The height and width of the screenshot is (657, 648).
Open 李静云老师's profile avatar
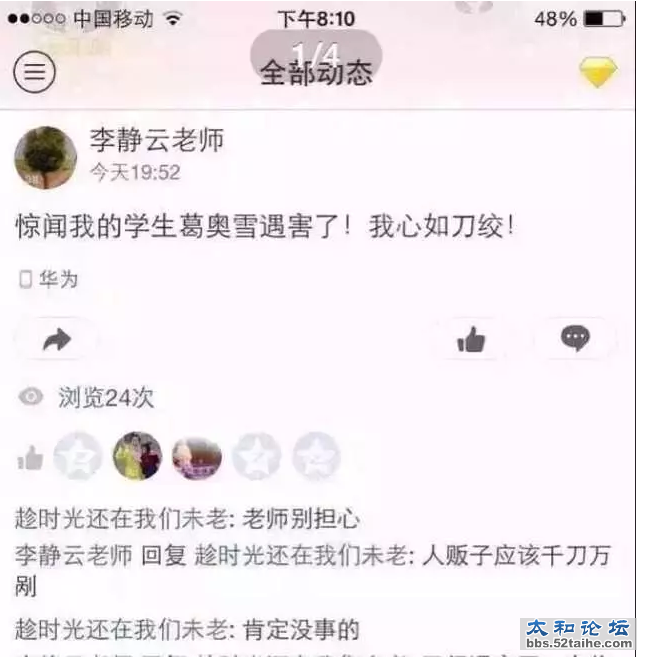point(45,157)
